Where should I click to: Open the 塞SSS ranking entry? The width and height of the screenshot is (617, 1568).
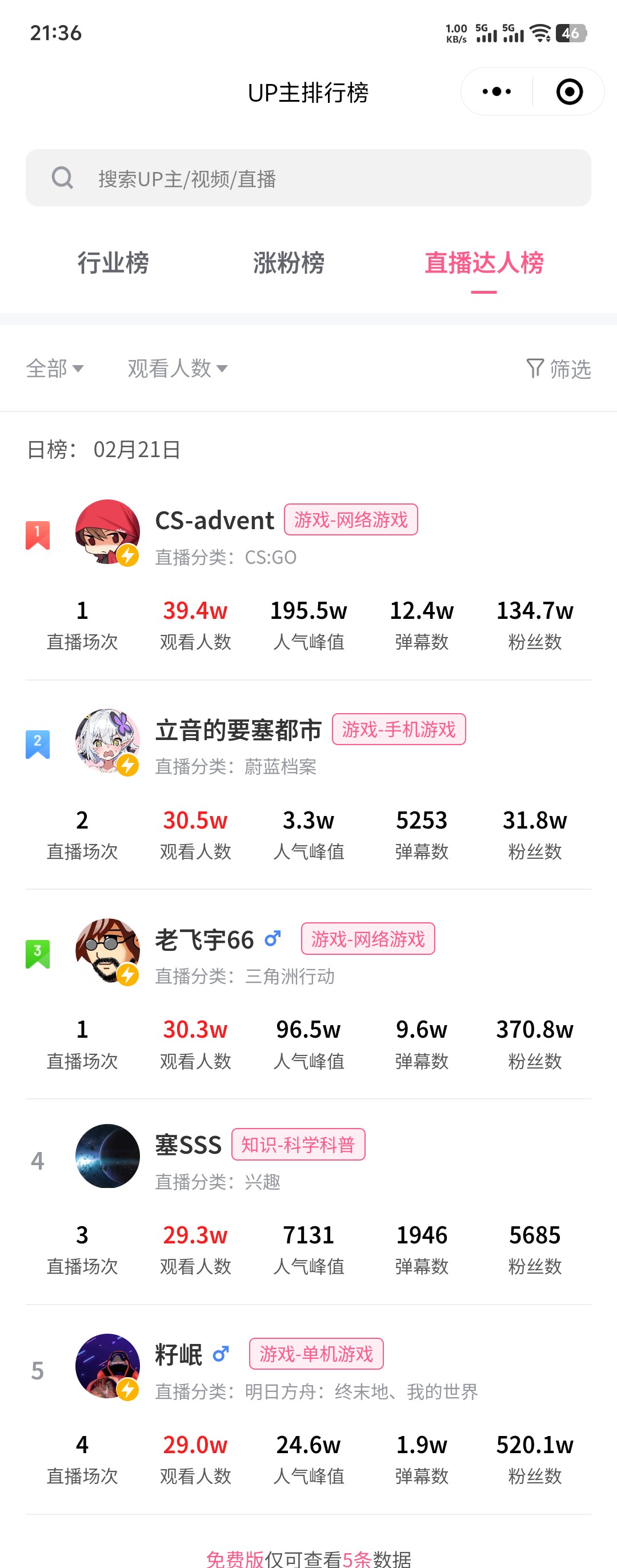coord(188,1145)
